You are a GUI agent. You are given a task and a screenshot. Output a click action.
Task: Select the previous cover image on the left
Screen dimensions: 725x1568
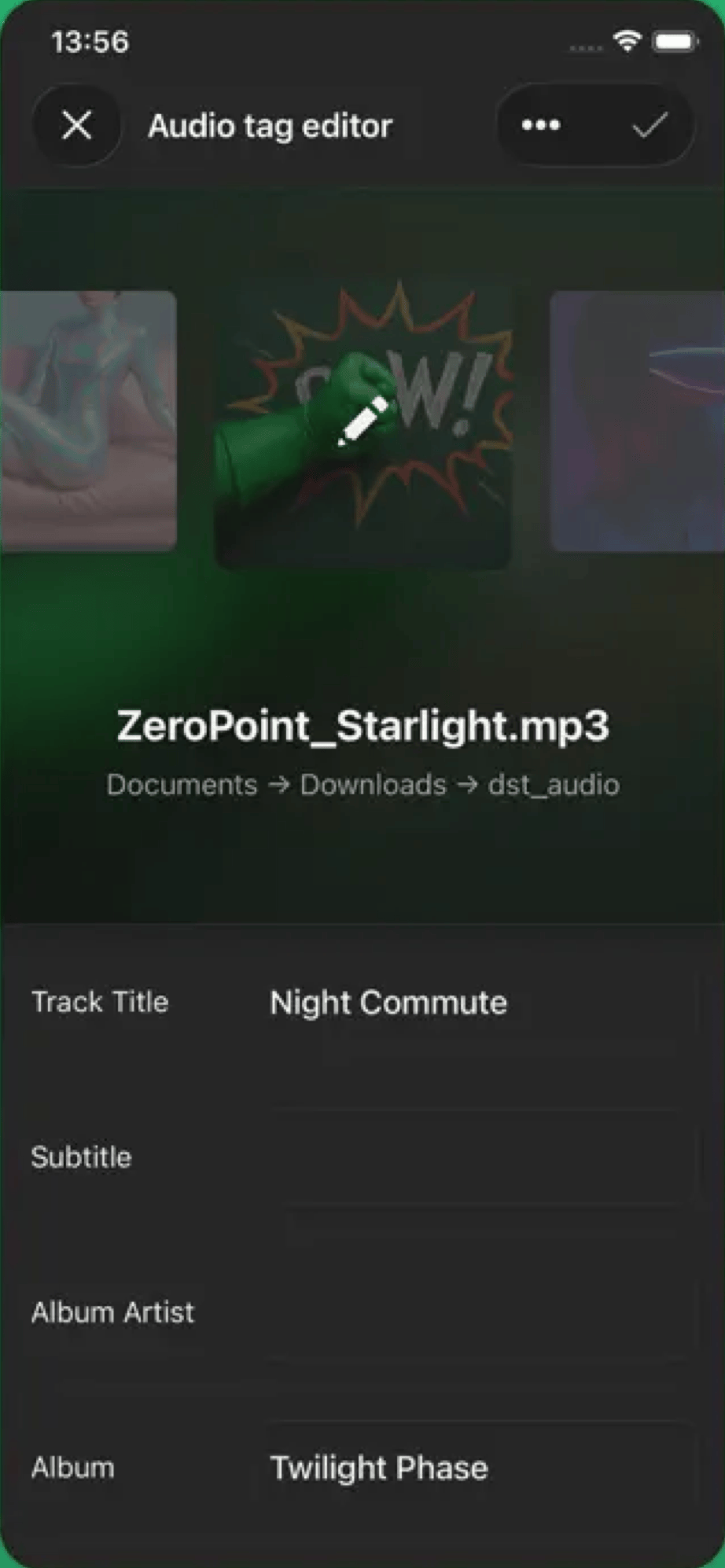pos(88,420)
